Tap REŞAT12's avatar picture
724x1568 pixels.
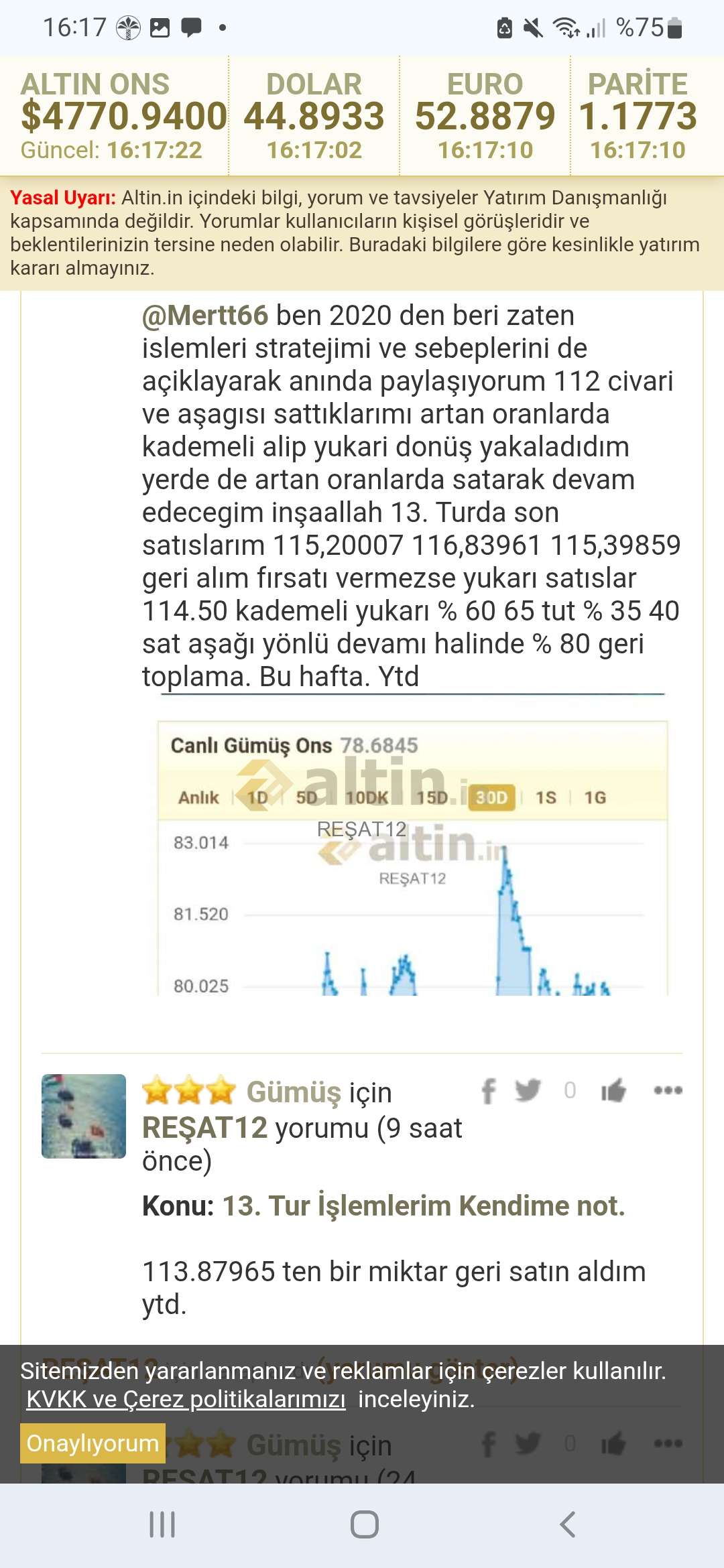click(84, 1116)
